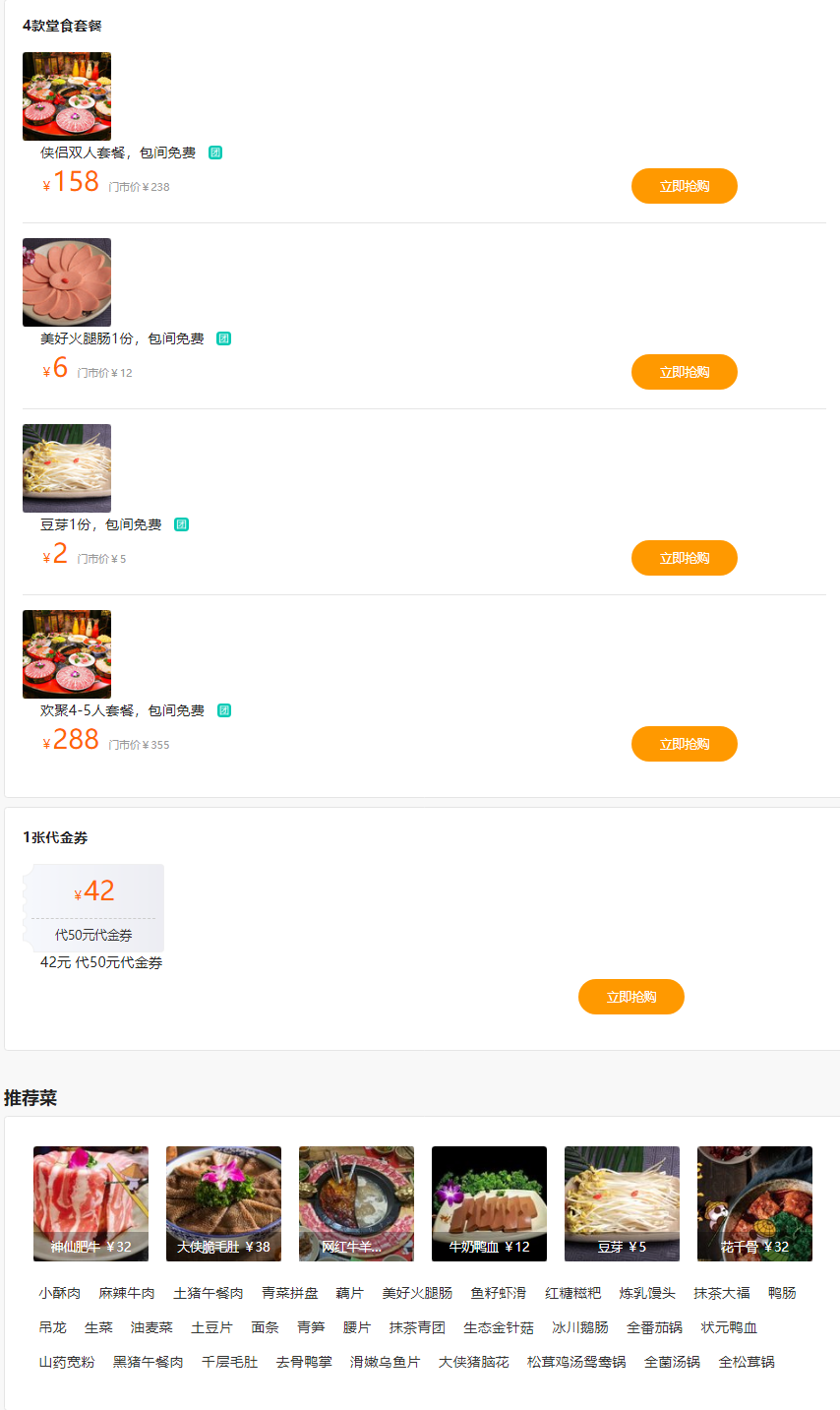View the 欢聚4-5人套餐 photo

click(x=67, y=654)
